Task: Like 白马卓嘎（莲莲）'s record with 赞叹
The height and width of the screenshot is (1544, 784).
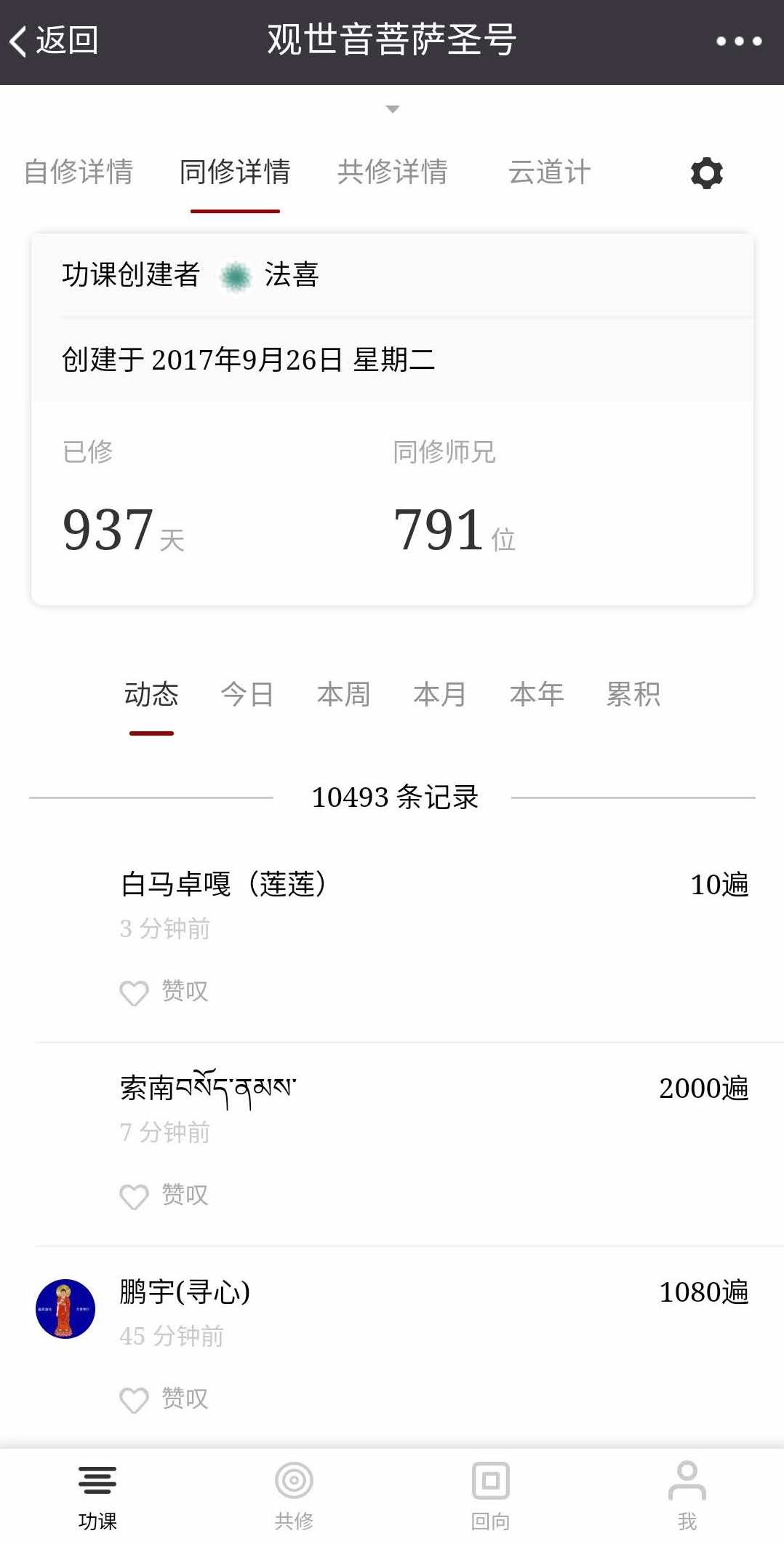Action: click(x=164, y=992)
